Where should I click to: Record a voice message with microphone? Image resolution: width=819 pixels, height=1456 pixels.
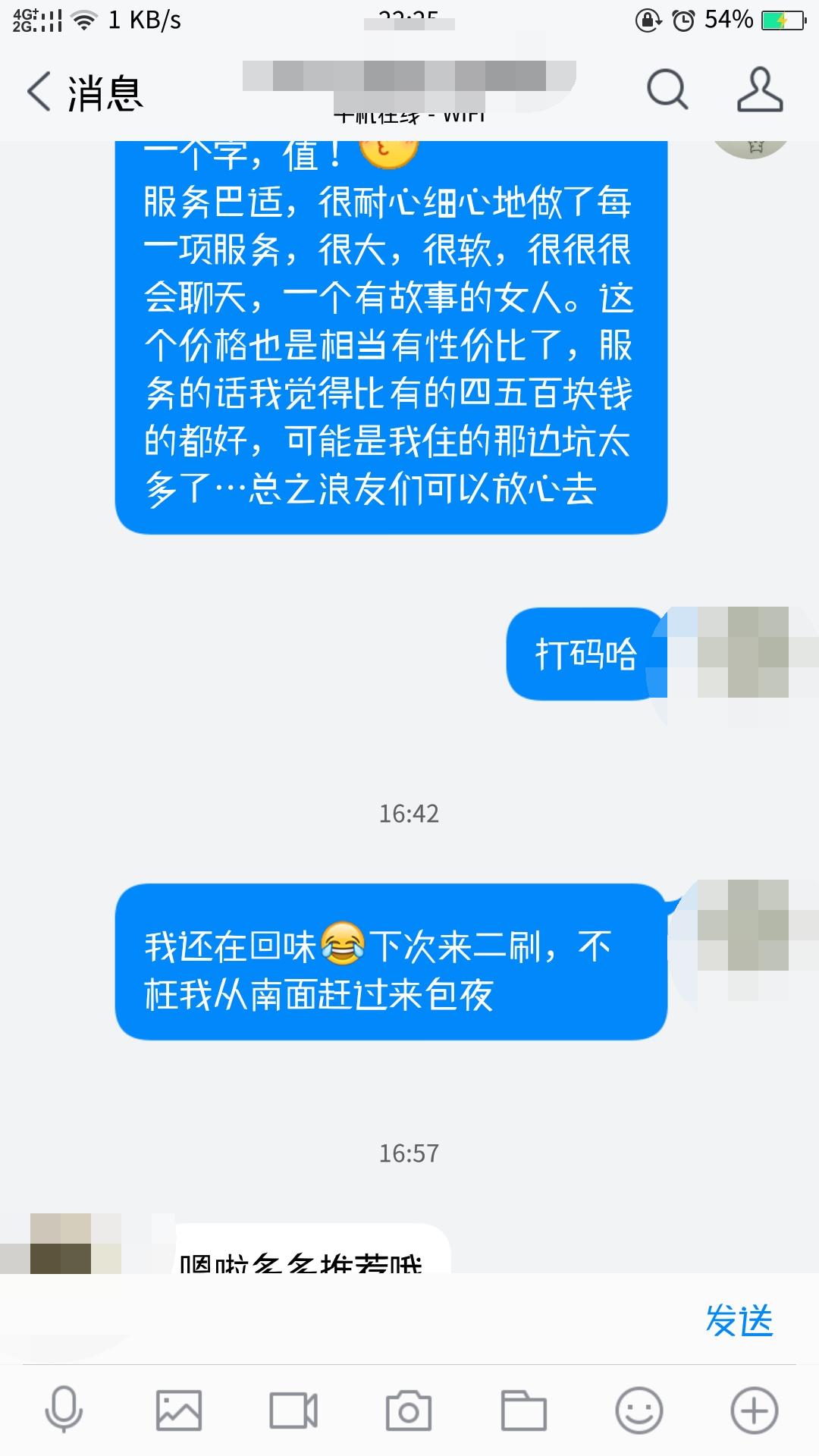point(64,1410)
